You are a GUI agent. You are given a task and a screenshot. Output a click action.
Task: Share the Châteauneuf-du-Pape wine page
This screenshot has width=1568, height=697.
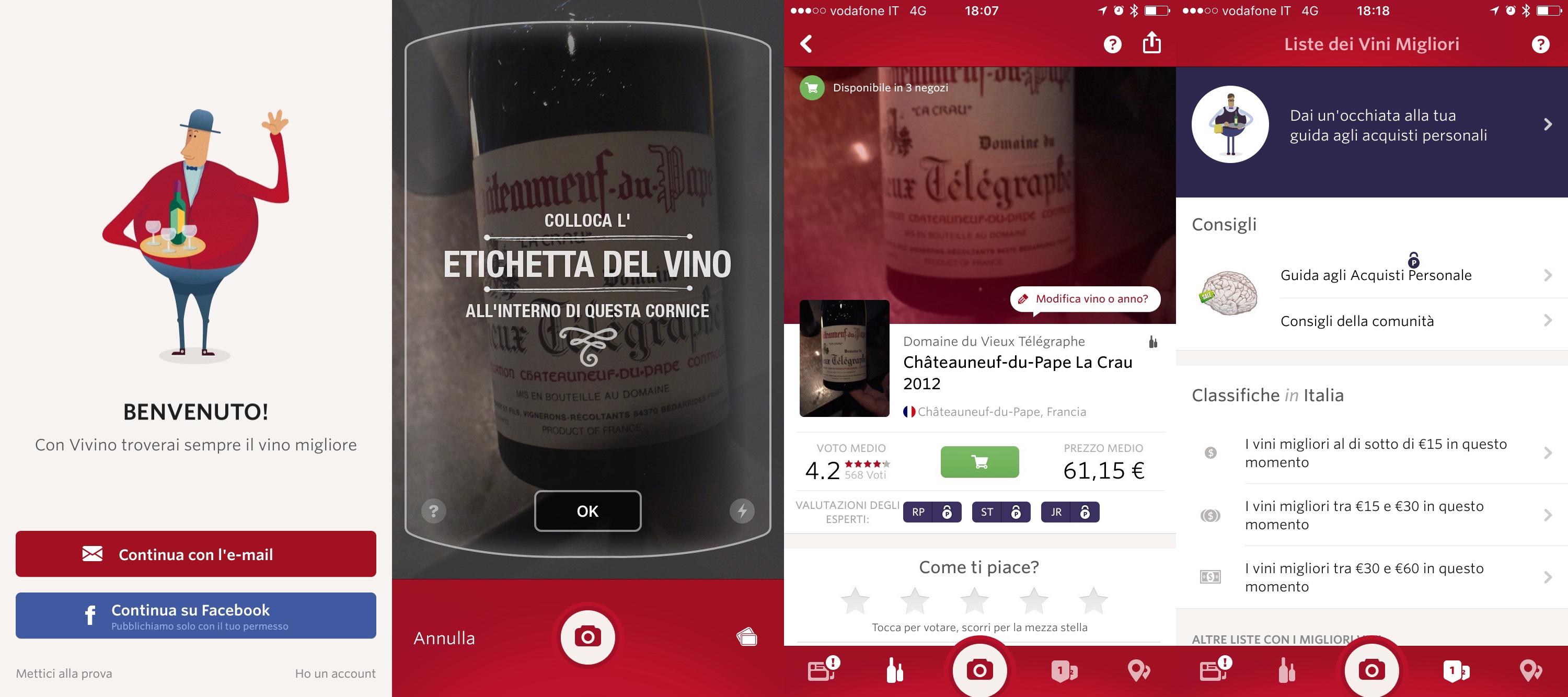click(1151, 44)
